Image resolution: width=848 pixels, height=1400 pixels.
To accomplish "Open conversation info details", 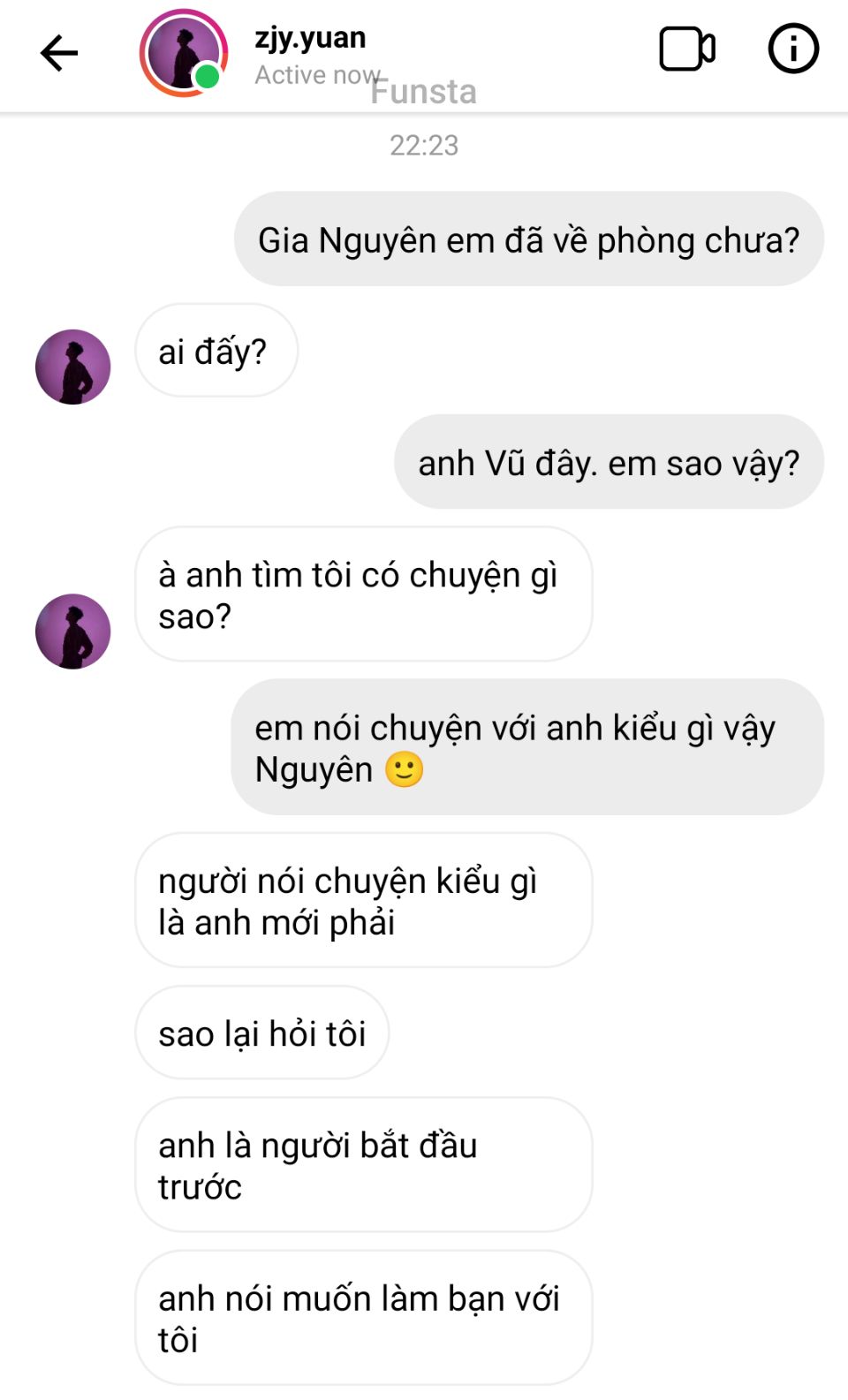I will point(792,49).
